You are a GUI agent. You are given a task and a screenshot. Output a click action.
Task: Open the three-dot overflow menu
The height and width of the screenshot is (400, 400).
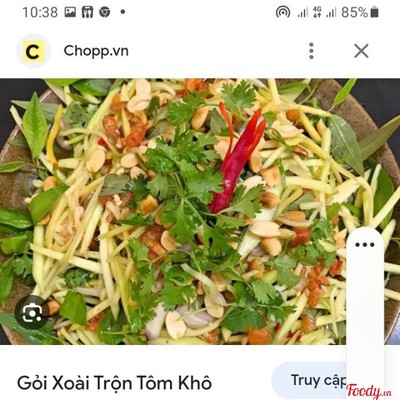pos(311,51)
